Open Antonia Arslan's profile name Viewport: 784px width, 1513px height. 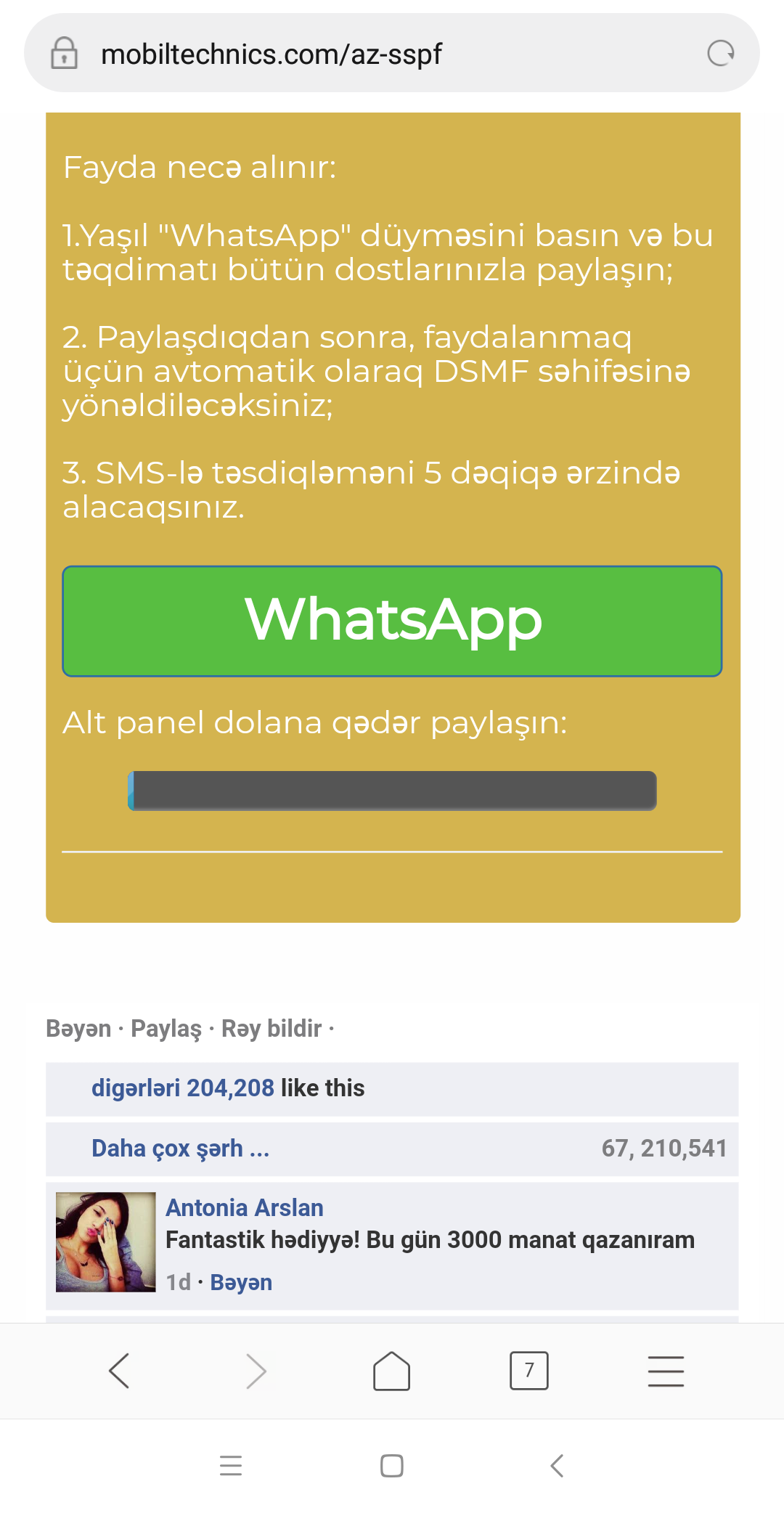click(x=245, y=1207)
